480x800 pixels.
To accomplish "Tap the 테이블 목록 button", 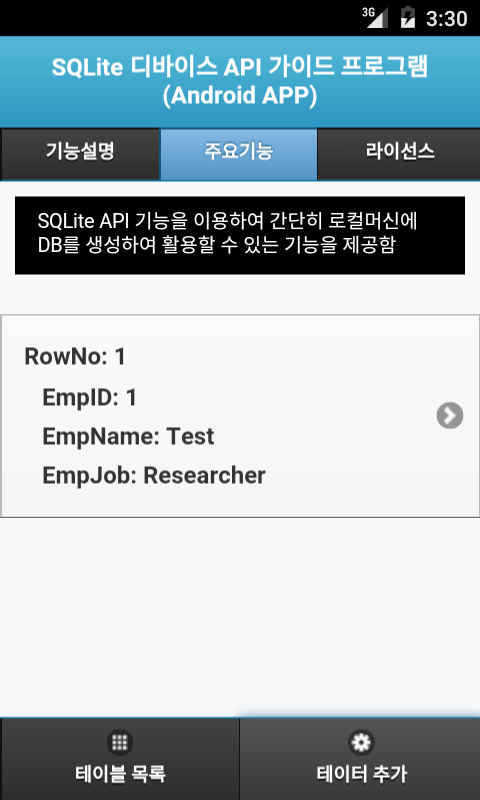I will coord(120,759).
